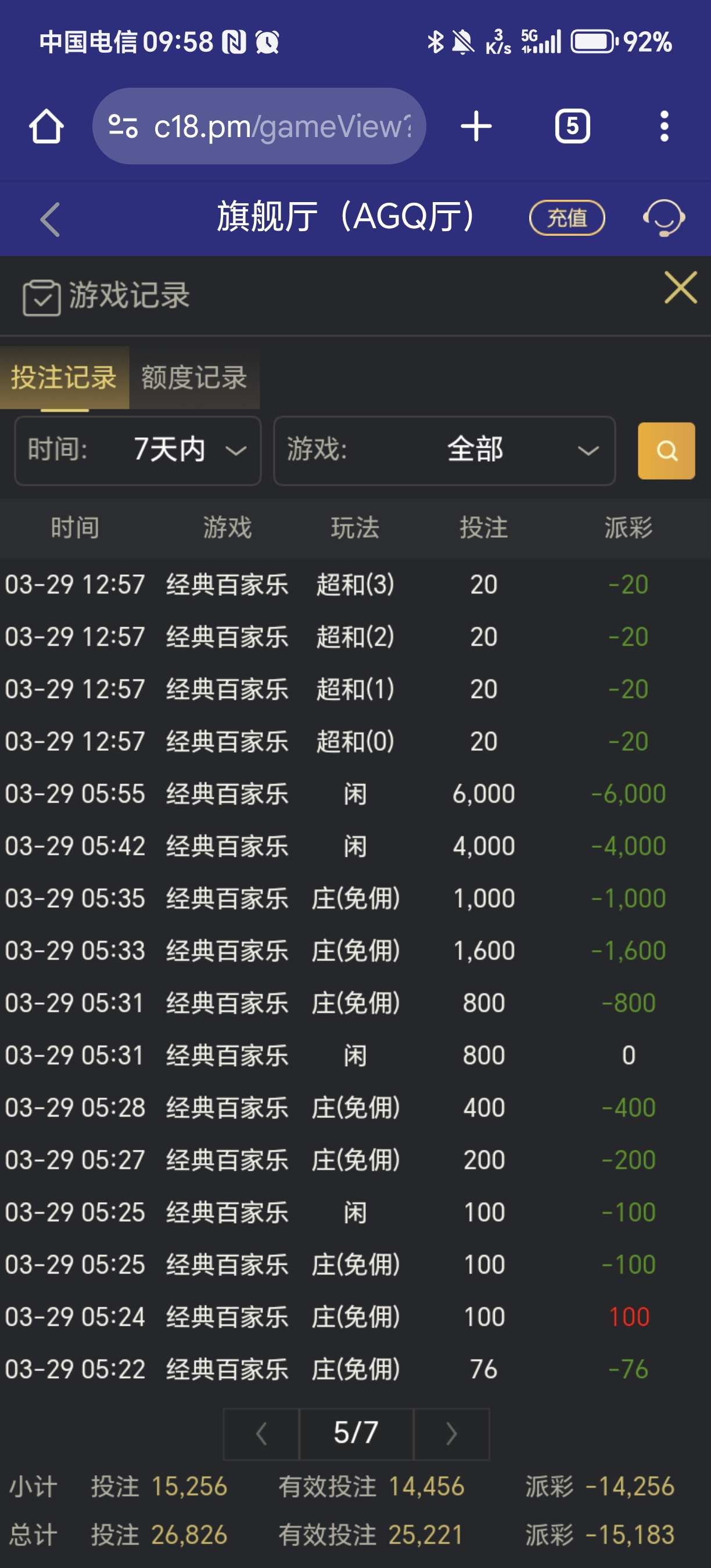Select the 投注记录 tab
This screenshot has height=1568, width=711.
(65, 377)
